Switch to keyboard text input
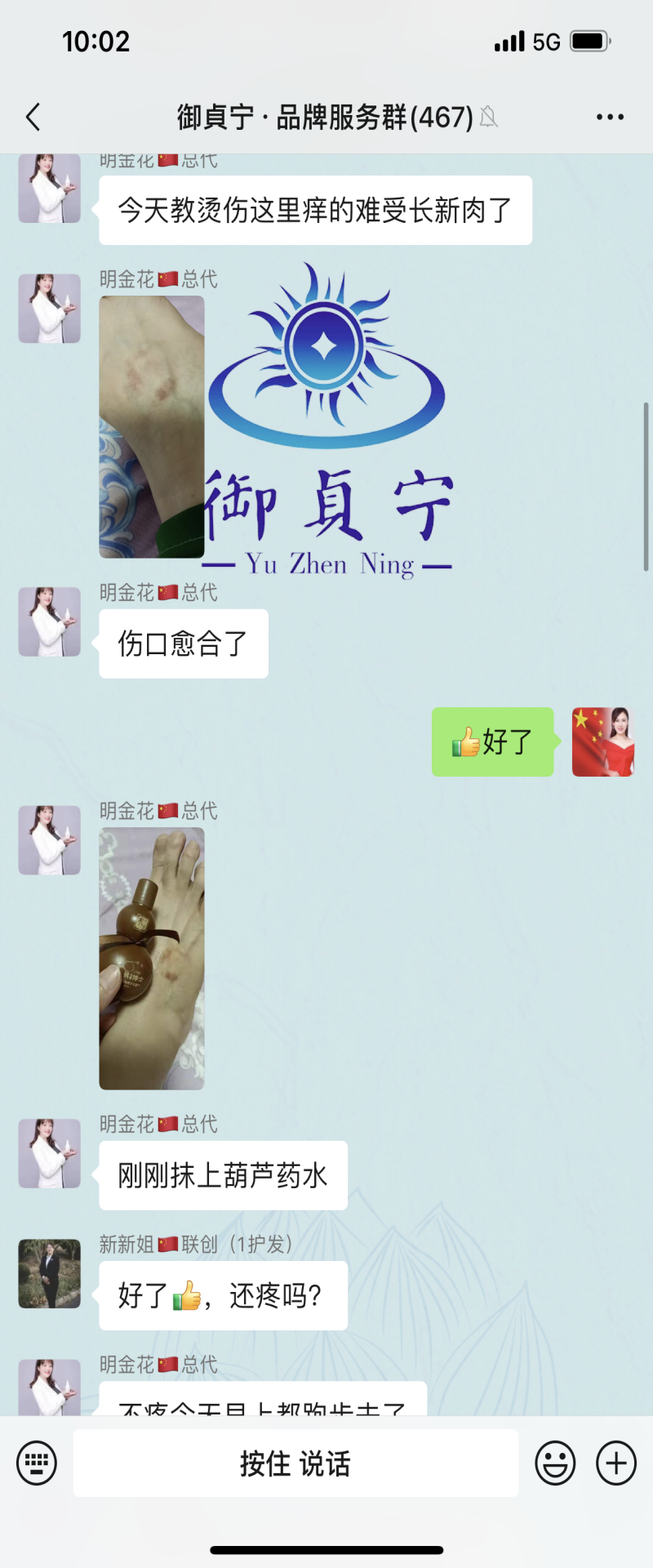Image resolution: width=653 pixels, height=1568 pixels. 37,1463
